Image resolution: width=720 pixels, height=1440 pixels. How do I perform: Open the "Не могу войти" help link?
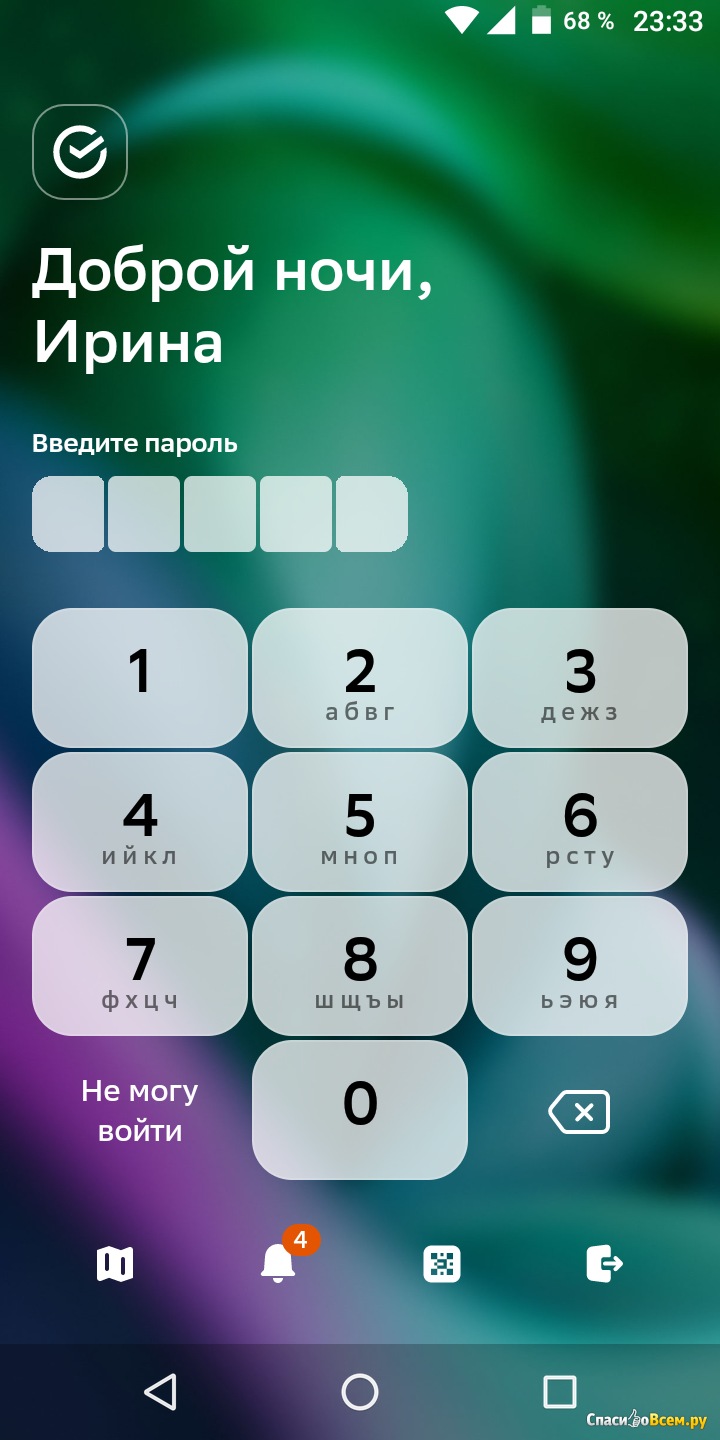(x=140, y=1111)
